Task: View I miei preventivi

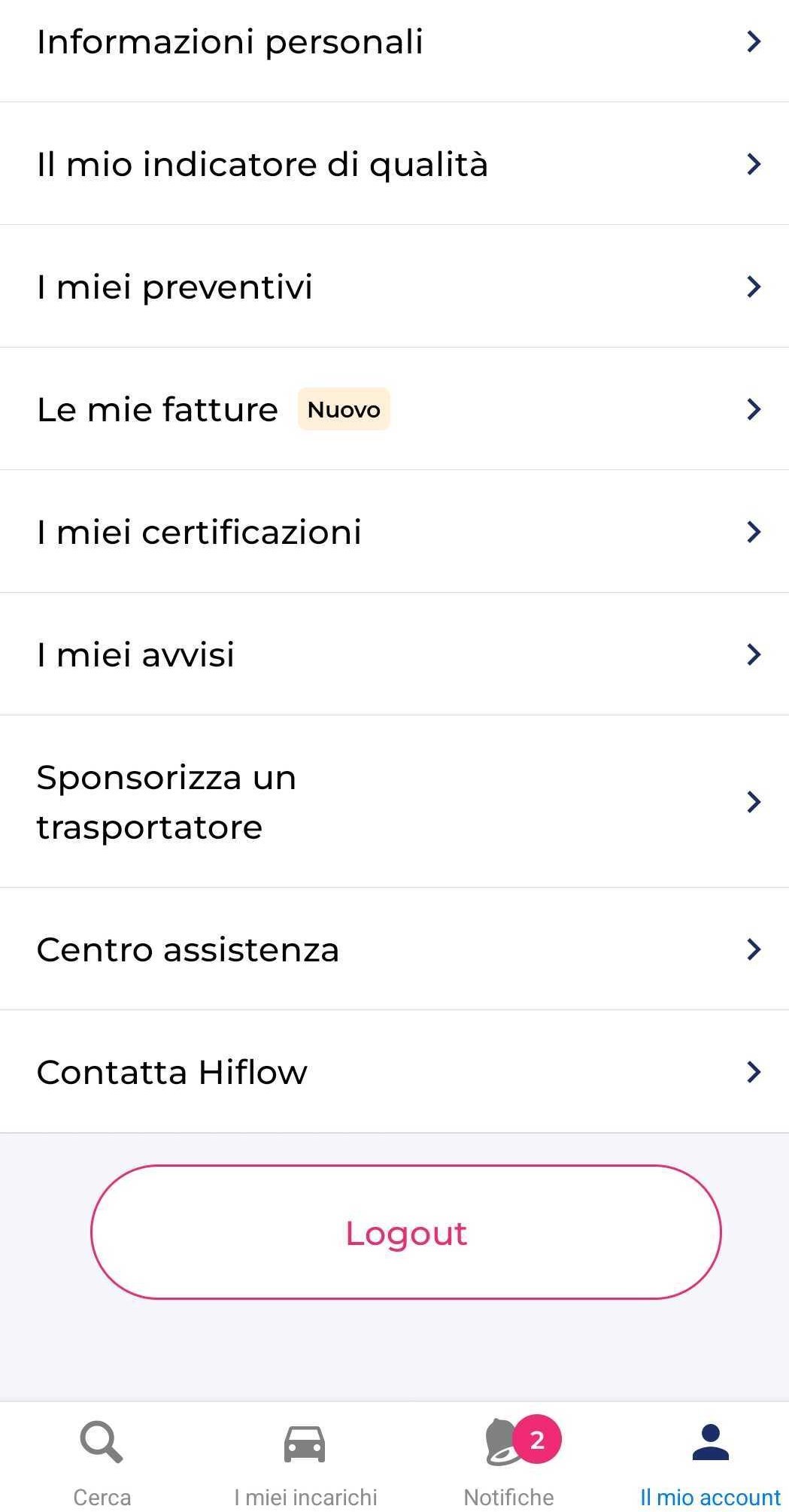Action: pos(394,287)
